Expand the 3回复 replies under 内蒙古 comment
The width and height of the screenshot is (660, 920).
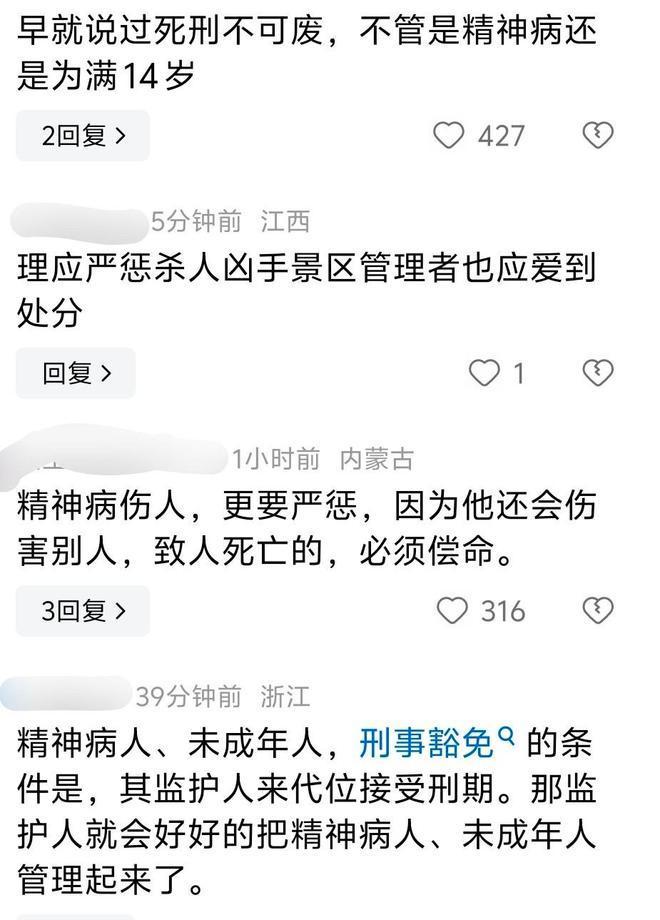click(x=83, y=610)
